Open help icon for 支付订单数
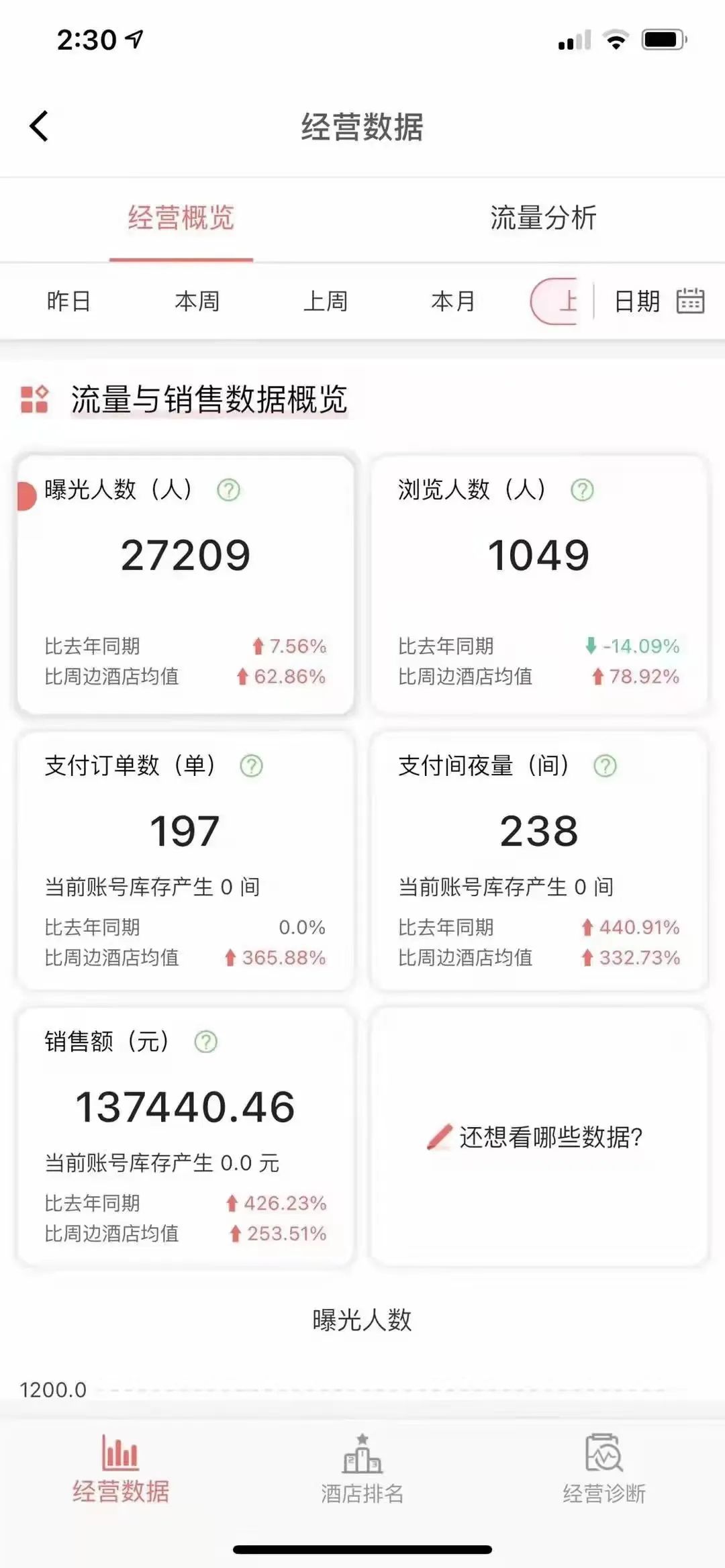 click(x=252, y=766)
